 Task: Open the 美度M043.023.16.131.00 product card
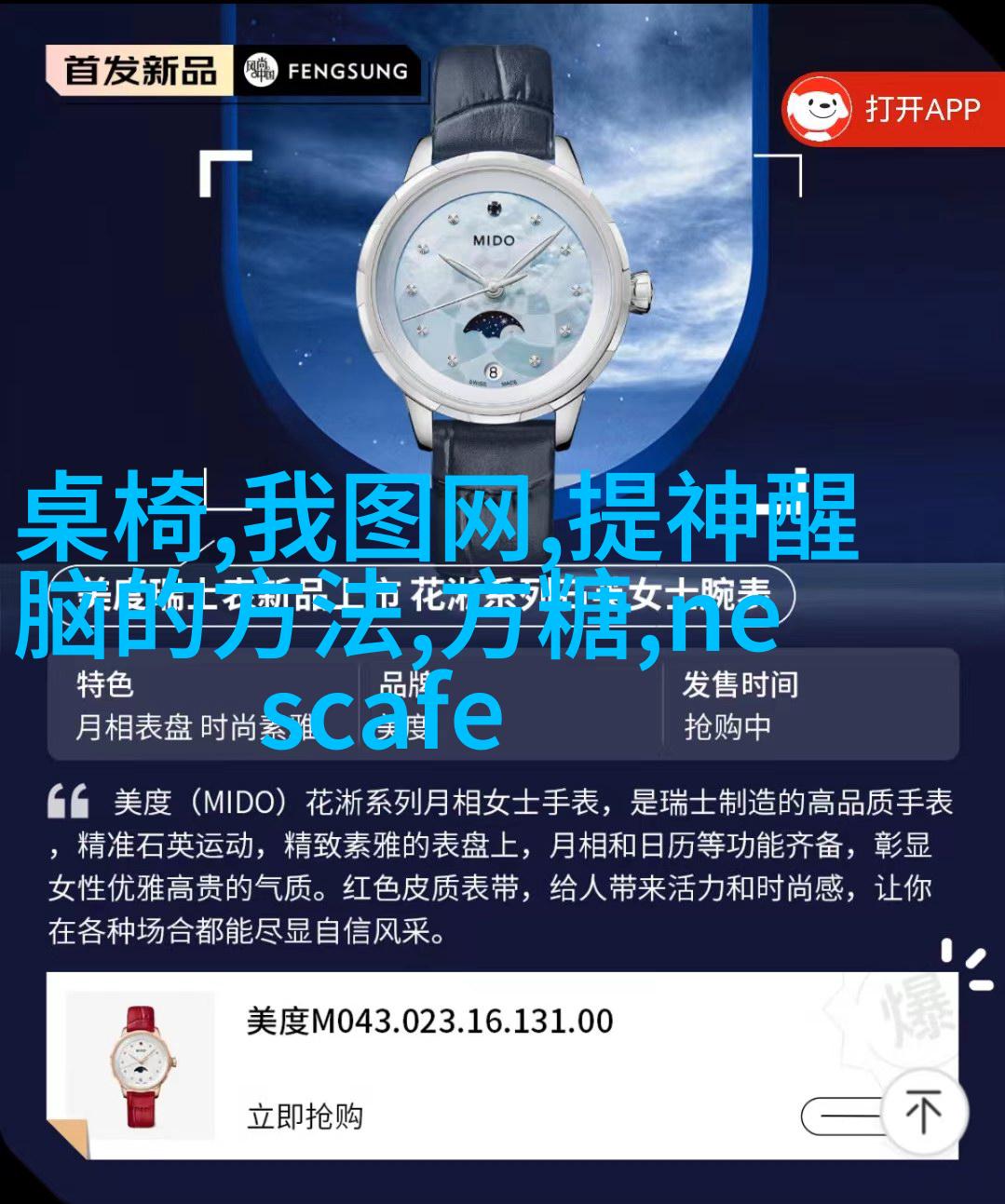(429, 1022)
